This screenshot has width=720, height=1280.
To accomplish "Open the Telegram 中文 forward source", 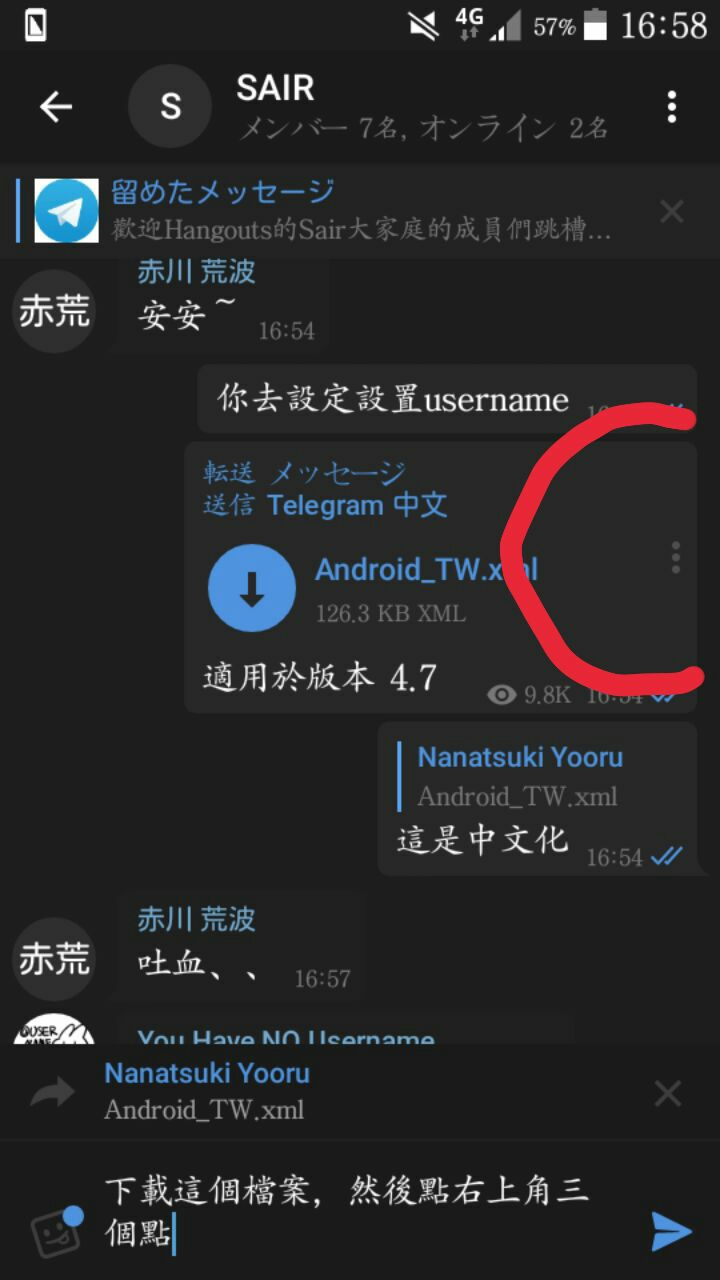I will [356, 505].
